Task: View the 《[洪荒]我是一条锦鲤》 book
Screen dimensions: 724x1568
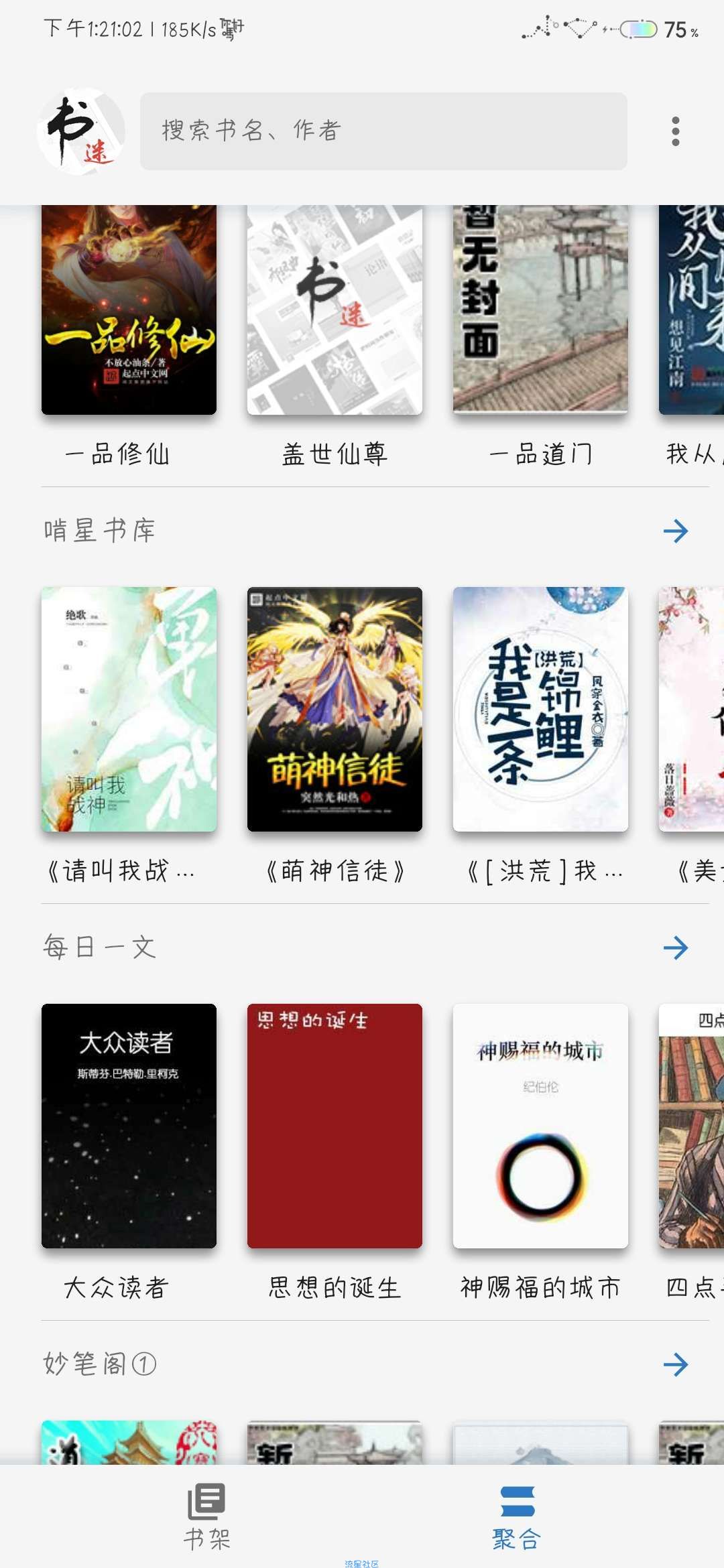Action: tap(540, 709)
